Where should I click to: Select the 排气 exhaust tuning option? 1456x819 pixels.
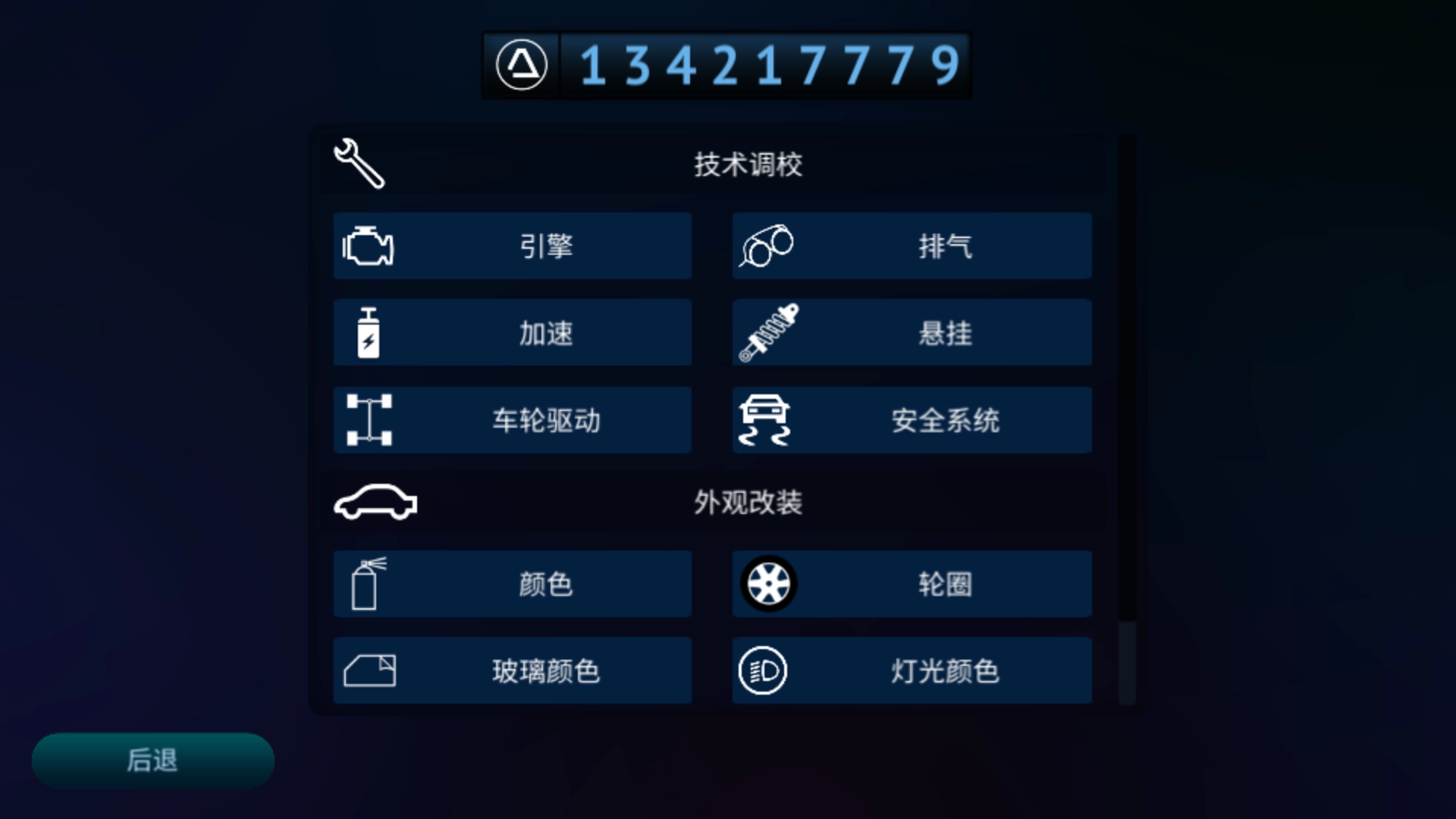pos(912,246)
